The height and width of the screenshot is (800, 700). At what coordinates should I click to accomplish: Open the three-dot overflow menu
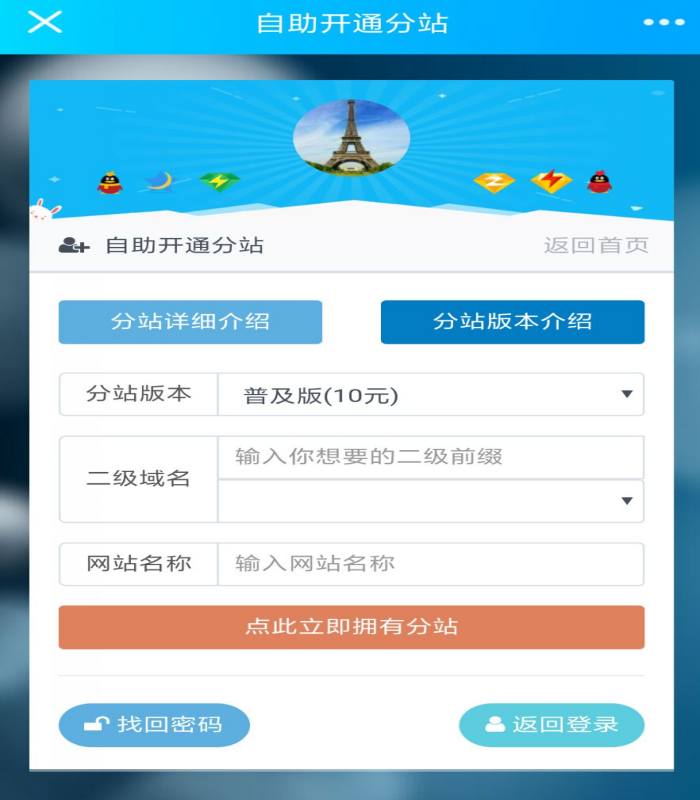[x=664, y=23]
